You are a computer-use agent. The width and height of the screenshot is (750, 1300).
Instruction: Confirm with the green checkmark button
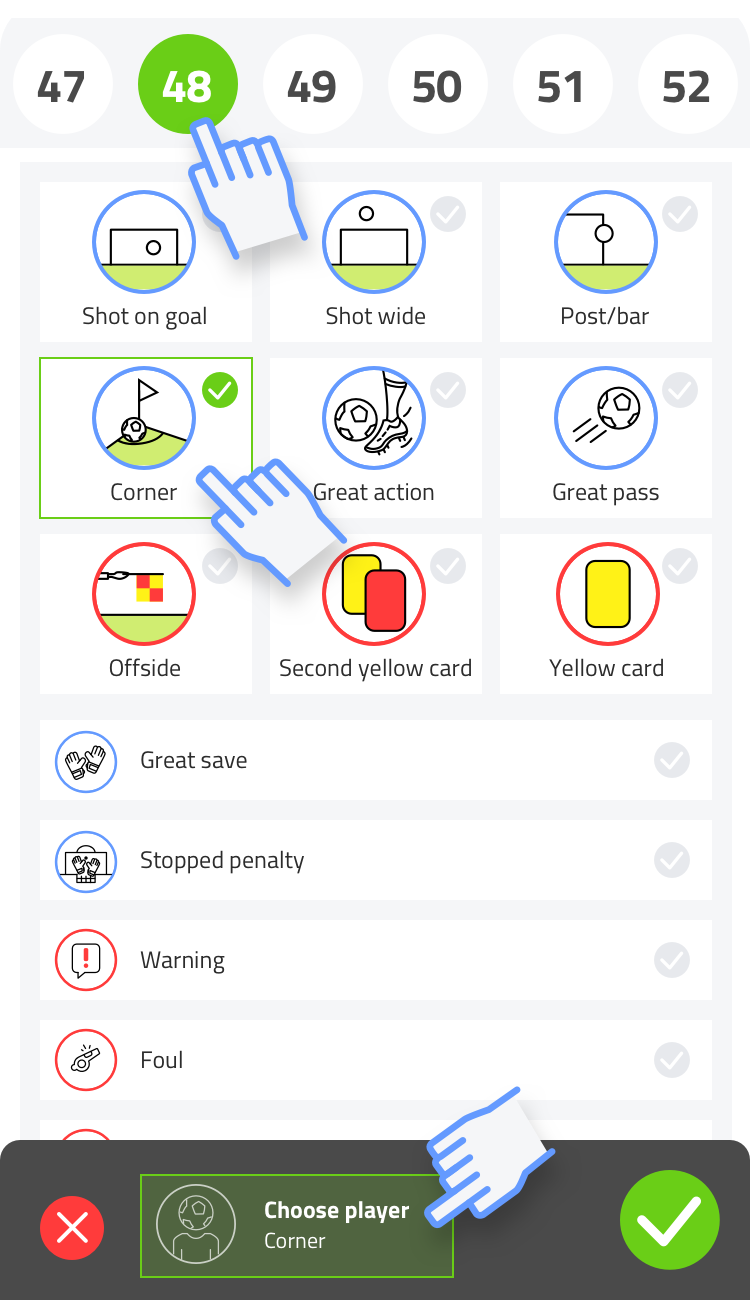point(670,1220)
